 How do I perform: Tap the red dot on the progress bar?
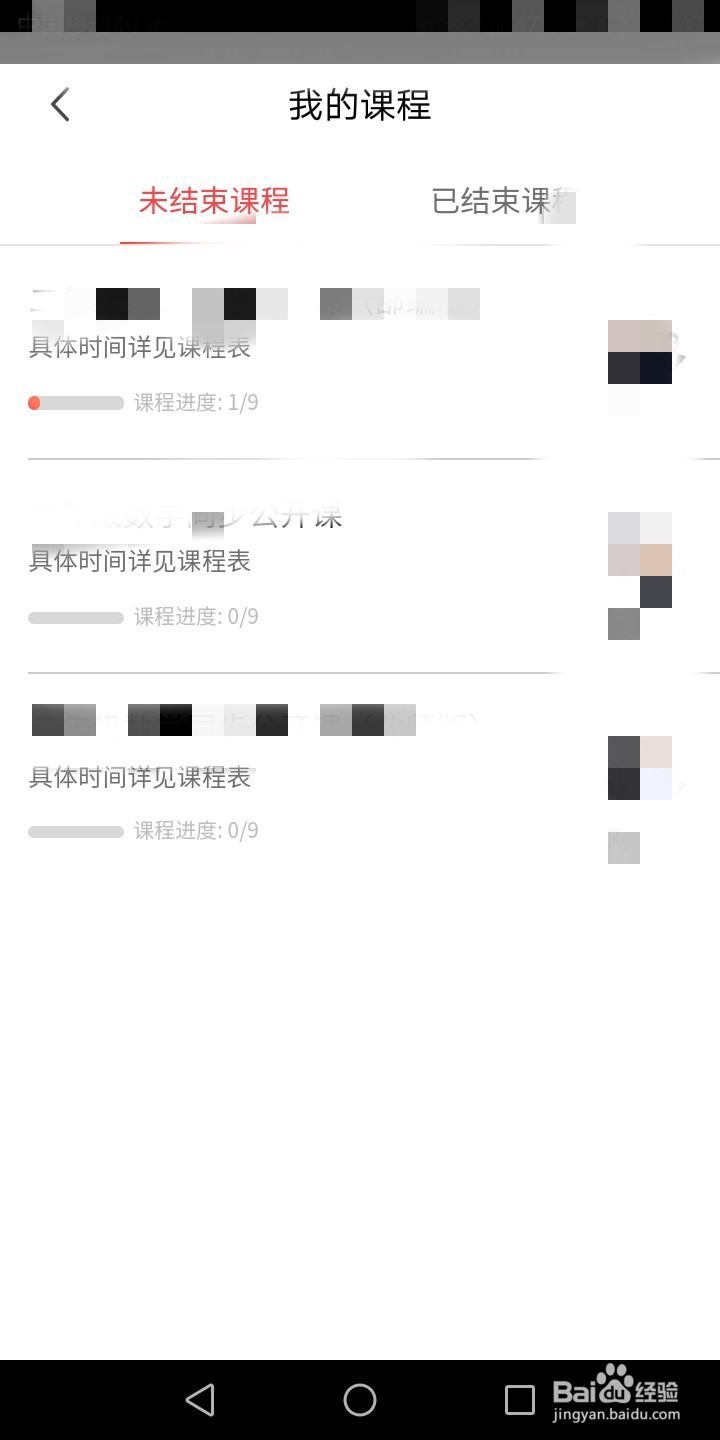point(33,402)
